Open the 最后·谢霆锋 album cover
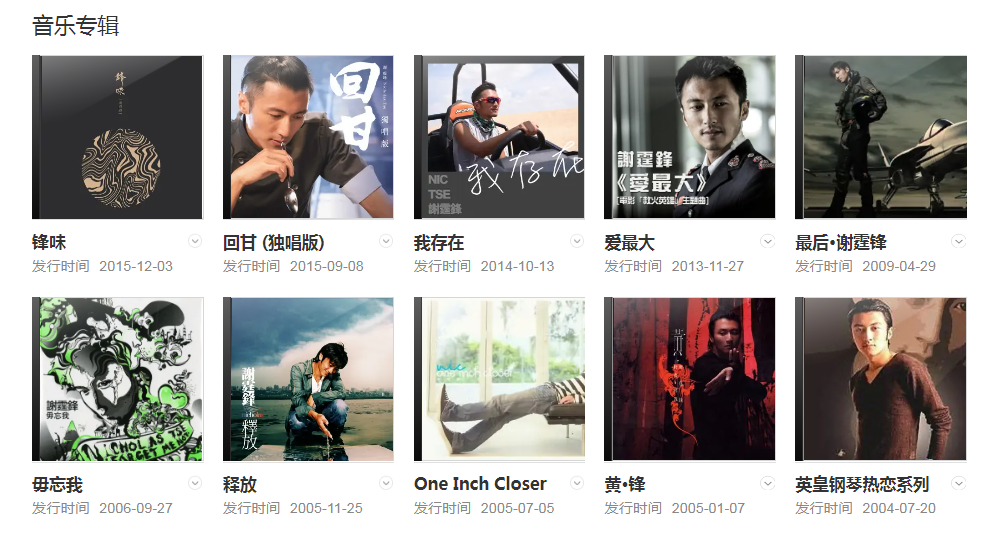 (x=881, y=137)
